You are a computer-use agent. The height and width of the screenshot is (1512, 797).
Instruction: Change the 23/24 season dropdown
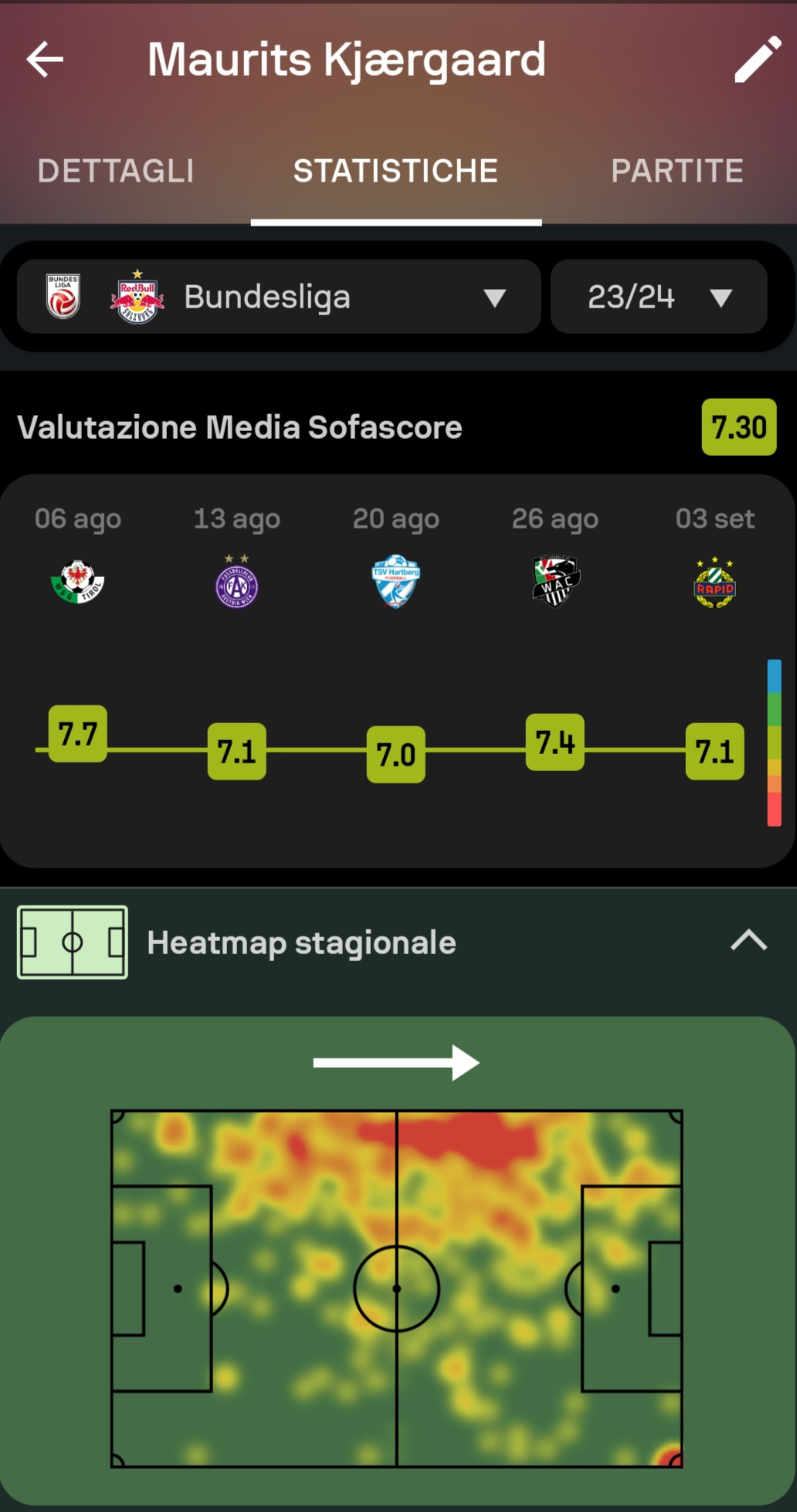[x=659, y=297]
